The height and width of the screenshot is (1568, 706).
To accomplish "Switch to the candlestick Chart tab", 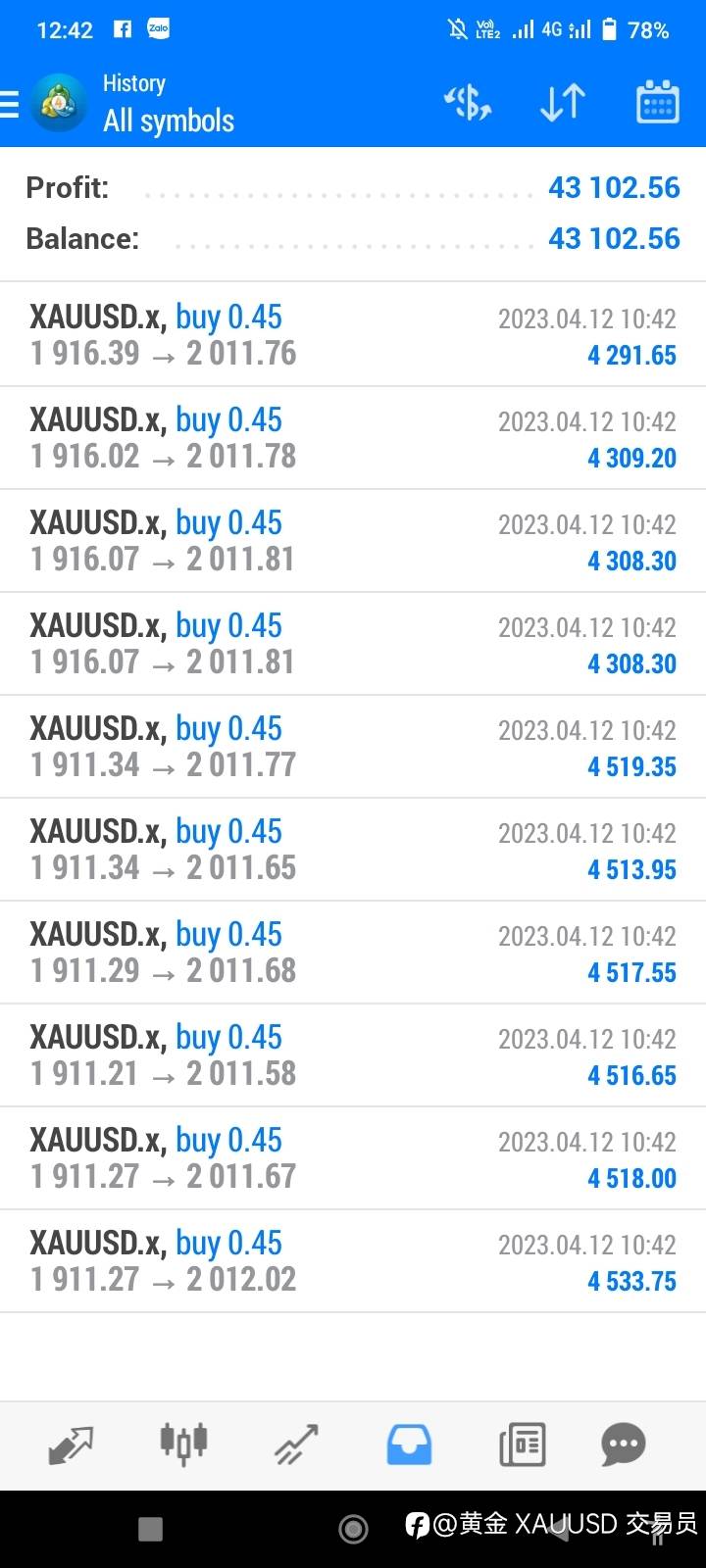I will pos(183,1444).
